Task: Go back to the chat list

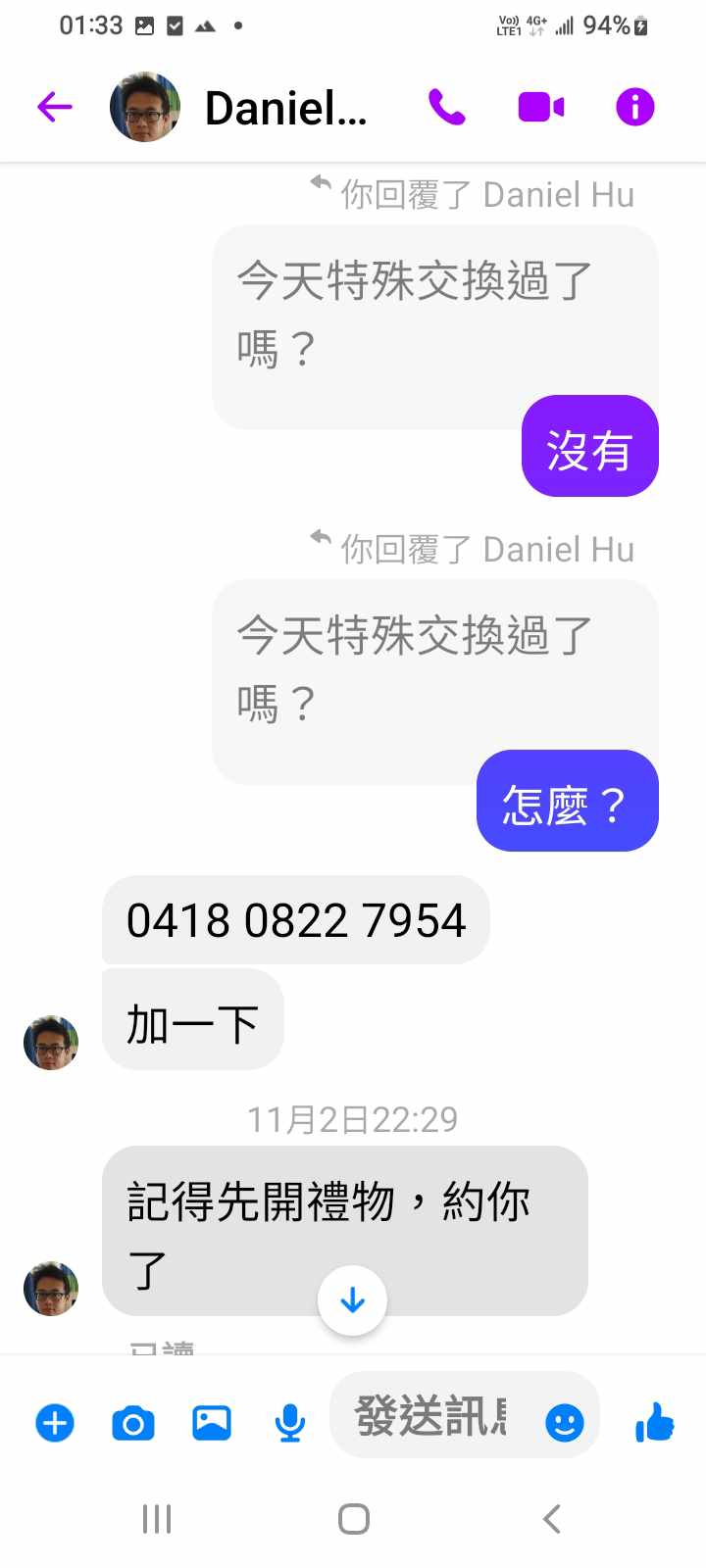Action: tap(55, 107)
